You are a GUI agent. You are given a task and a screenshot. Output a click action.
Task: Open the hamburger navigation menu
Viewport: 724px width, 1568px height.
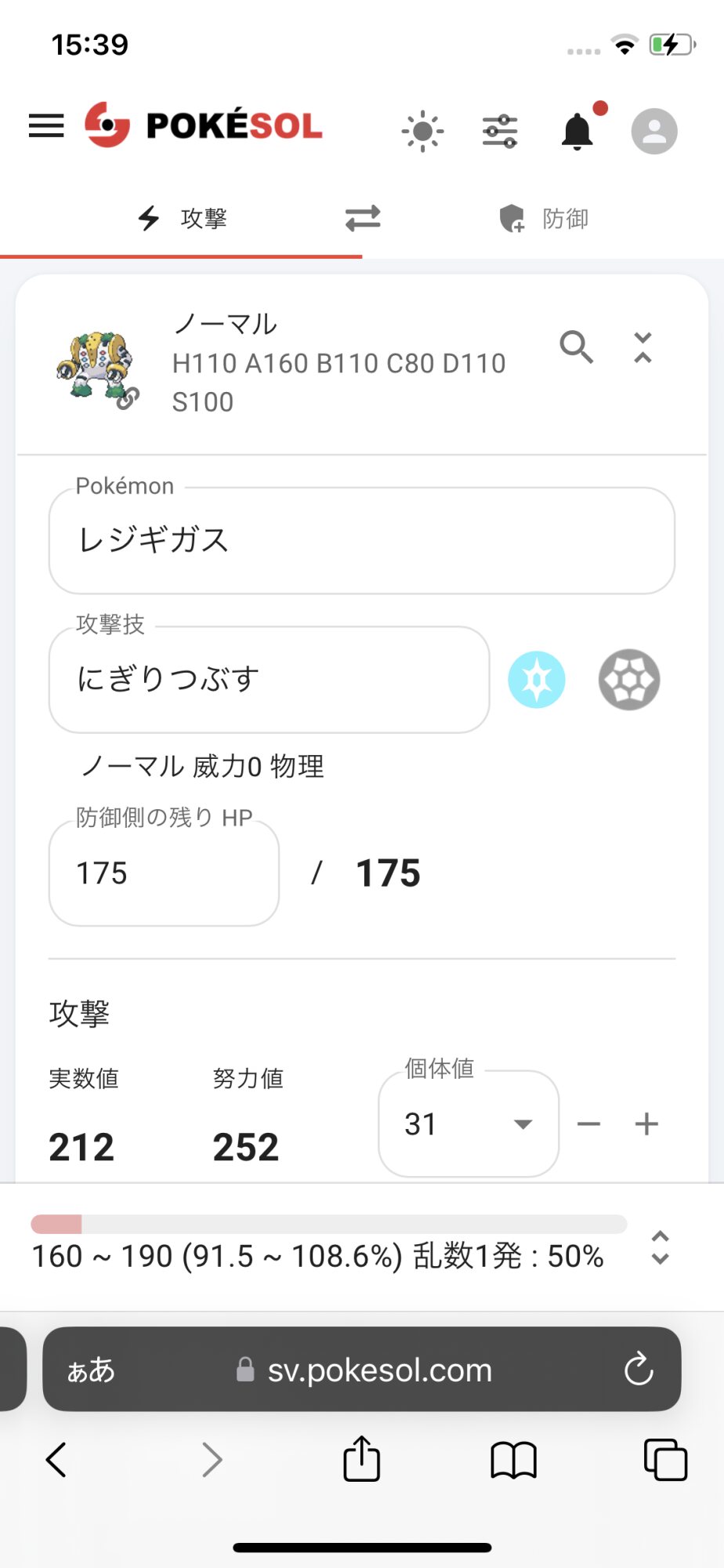(46, 125)
